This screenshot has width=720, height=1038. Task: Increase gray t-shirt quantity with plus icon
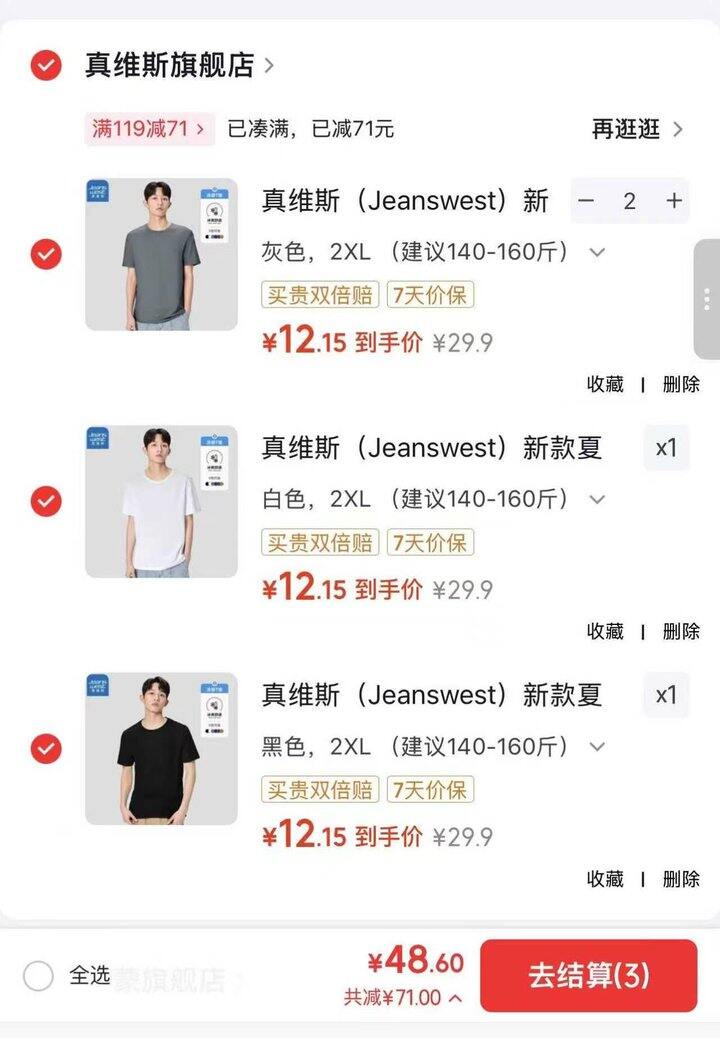click(674, 201)
